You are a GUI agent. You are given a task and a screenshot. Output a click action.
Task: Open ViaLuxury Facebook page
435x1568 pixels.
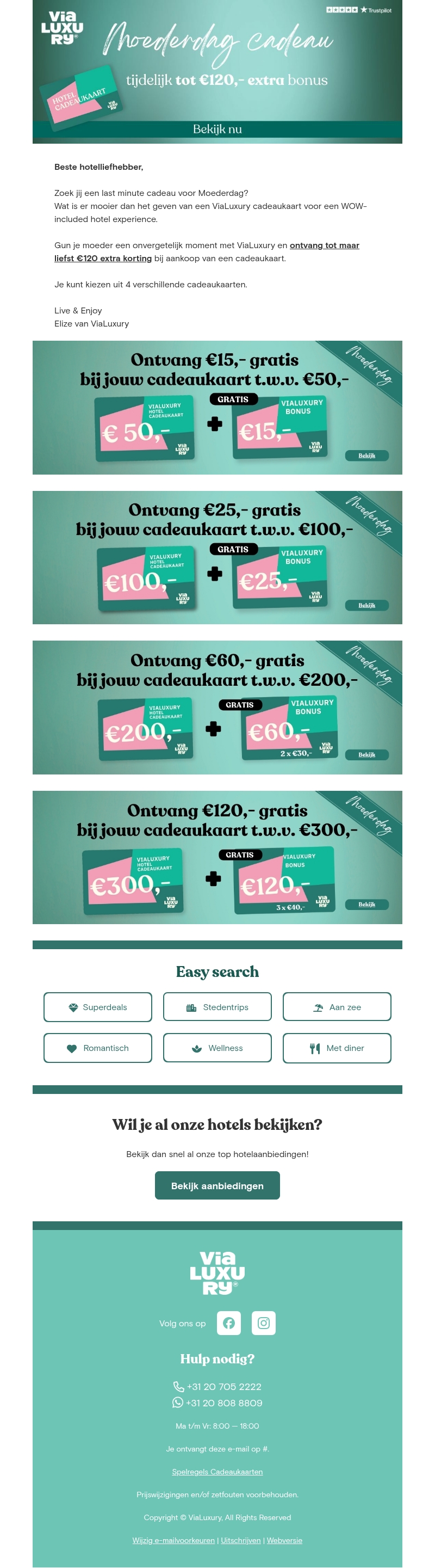click(x=229, y=1323)
